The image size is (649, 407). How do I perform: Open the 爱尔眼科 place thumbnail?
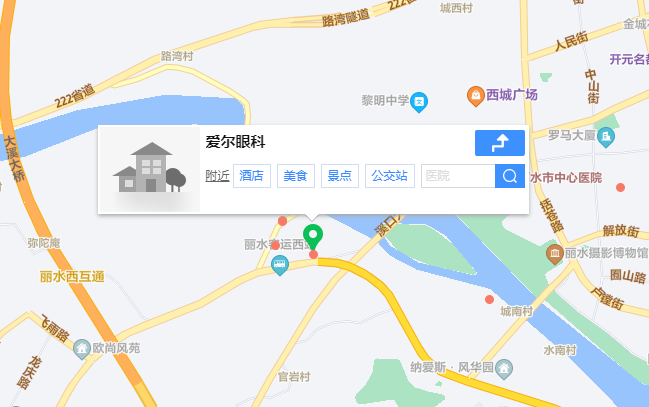tap(150, 169)
